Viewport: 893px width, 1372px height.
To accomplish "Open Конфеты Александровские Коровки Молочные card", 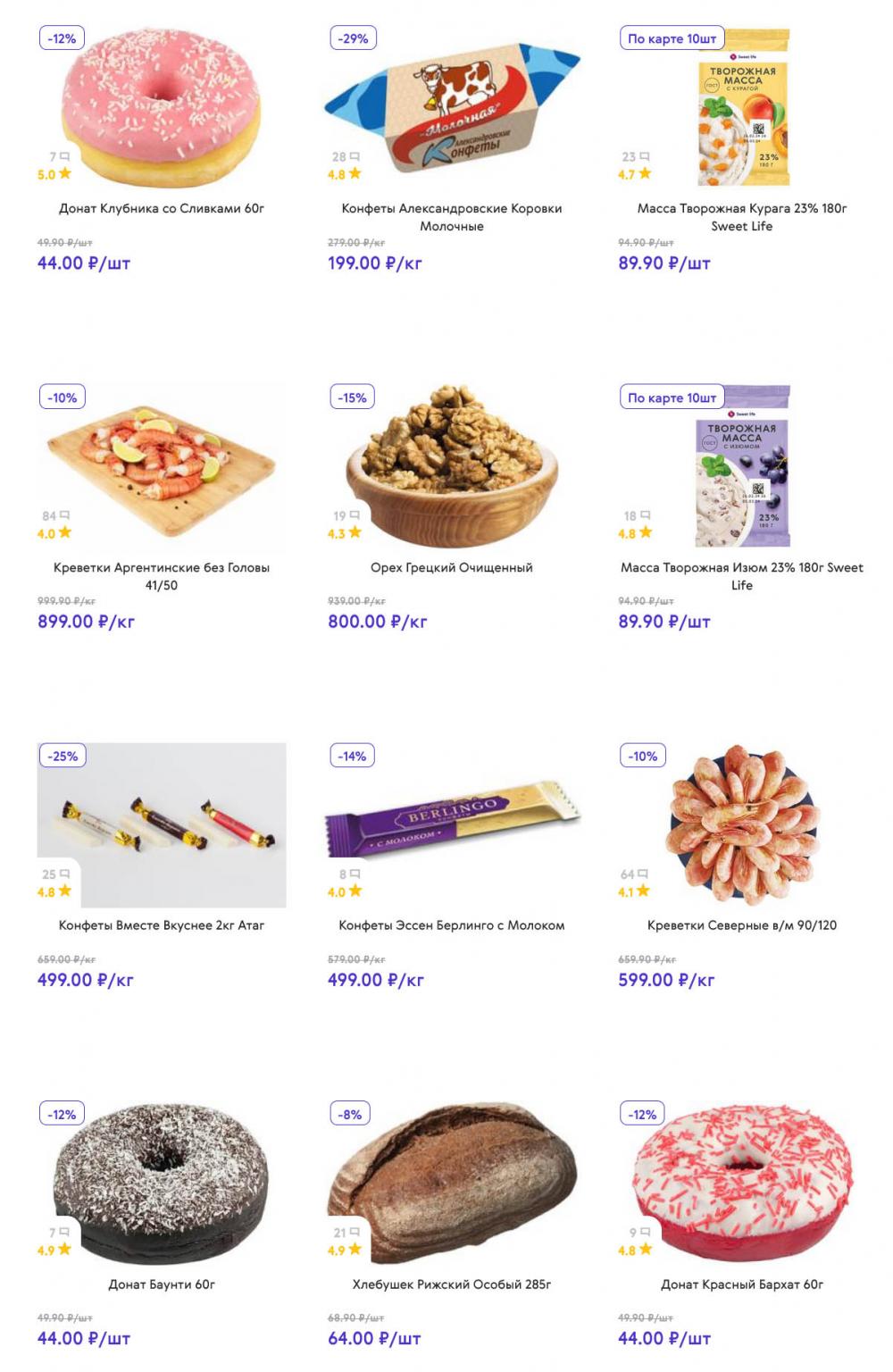I will (451, 216).
